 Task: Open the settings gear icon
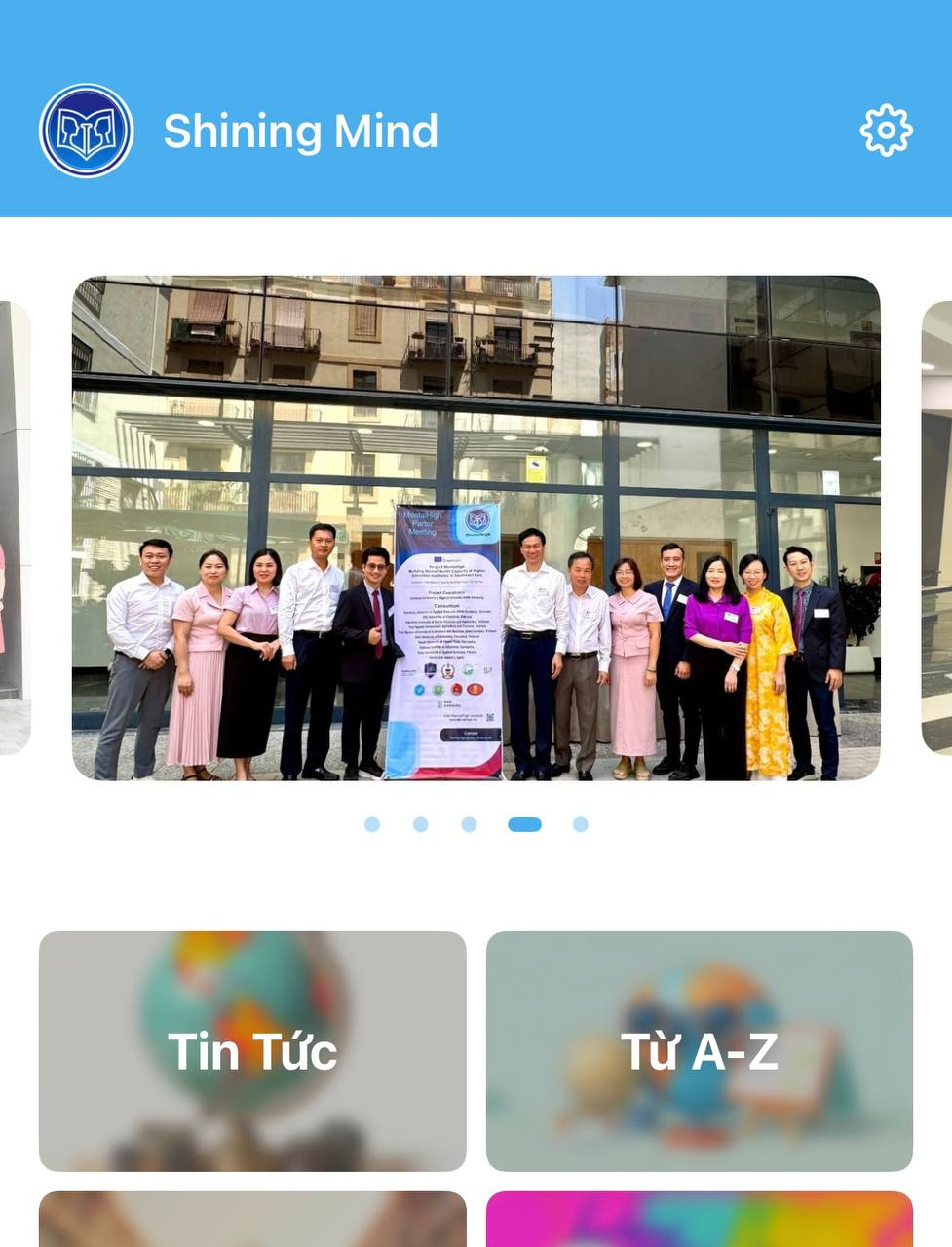pos(886,131)
